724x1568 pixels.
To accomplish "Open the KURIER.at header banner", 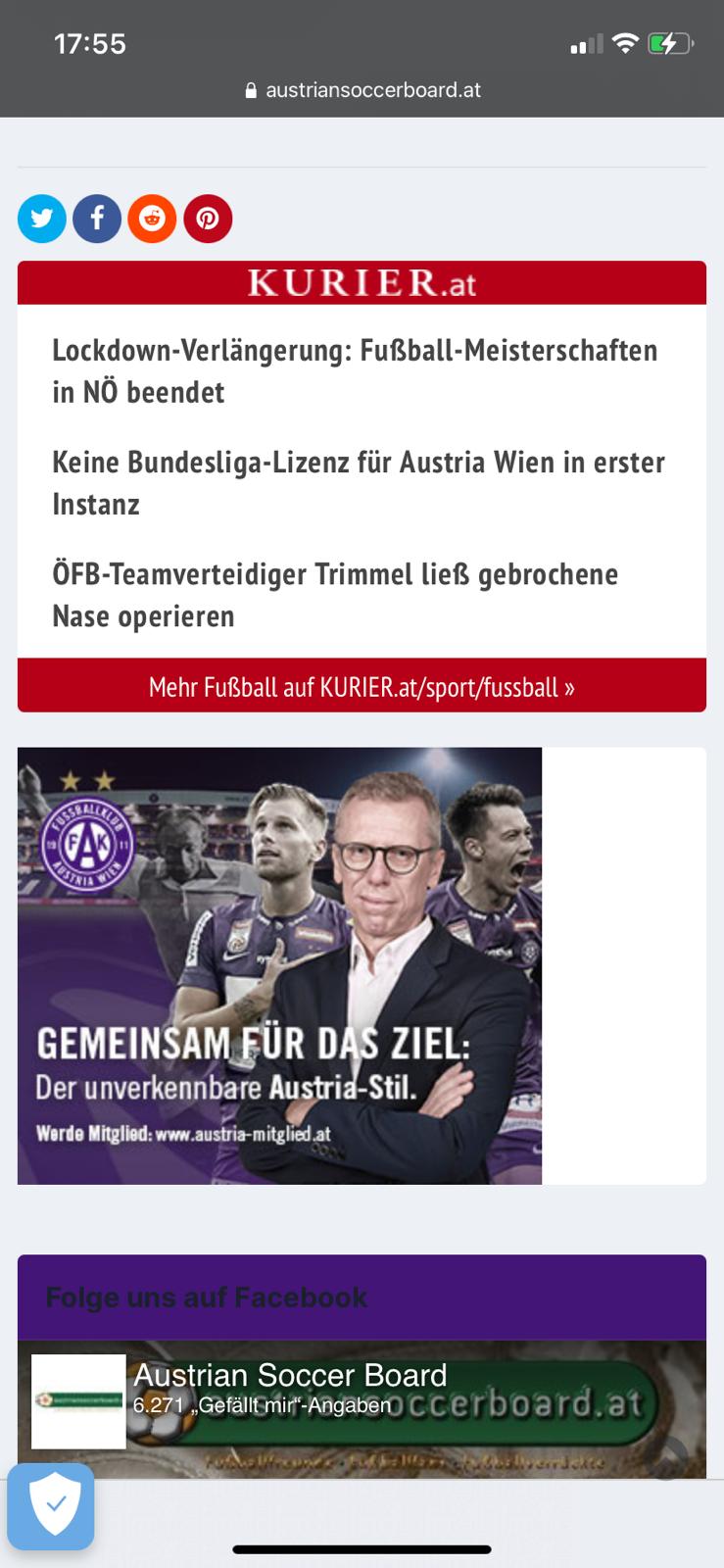I will pos(362,282).
